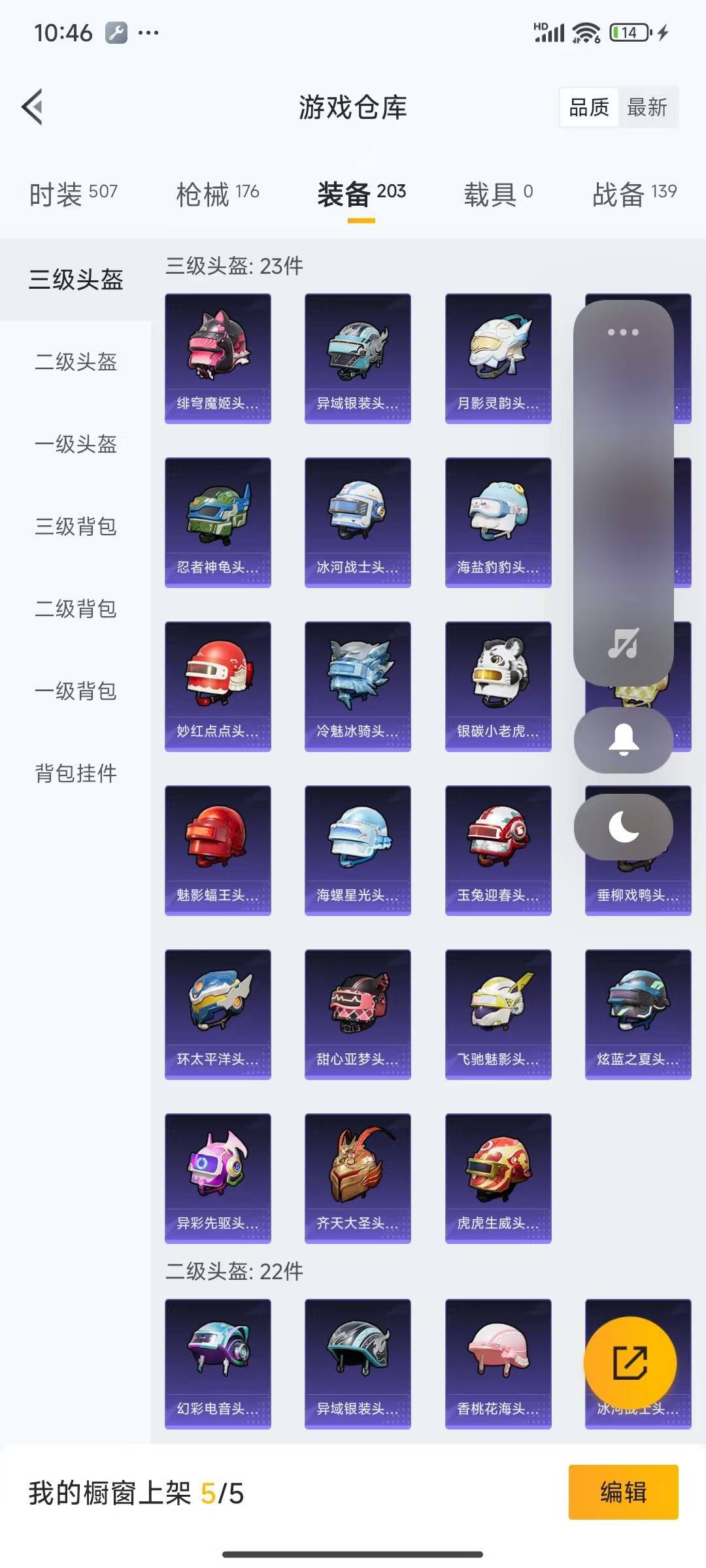The width and height of the screenshot is (706, 1568).
Task: Open the 战备 tab
Action: pyautogui.click(x=633, y=194)
